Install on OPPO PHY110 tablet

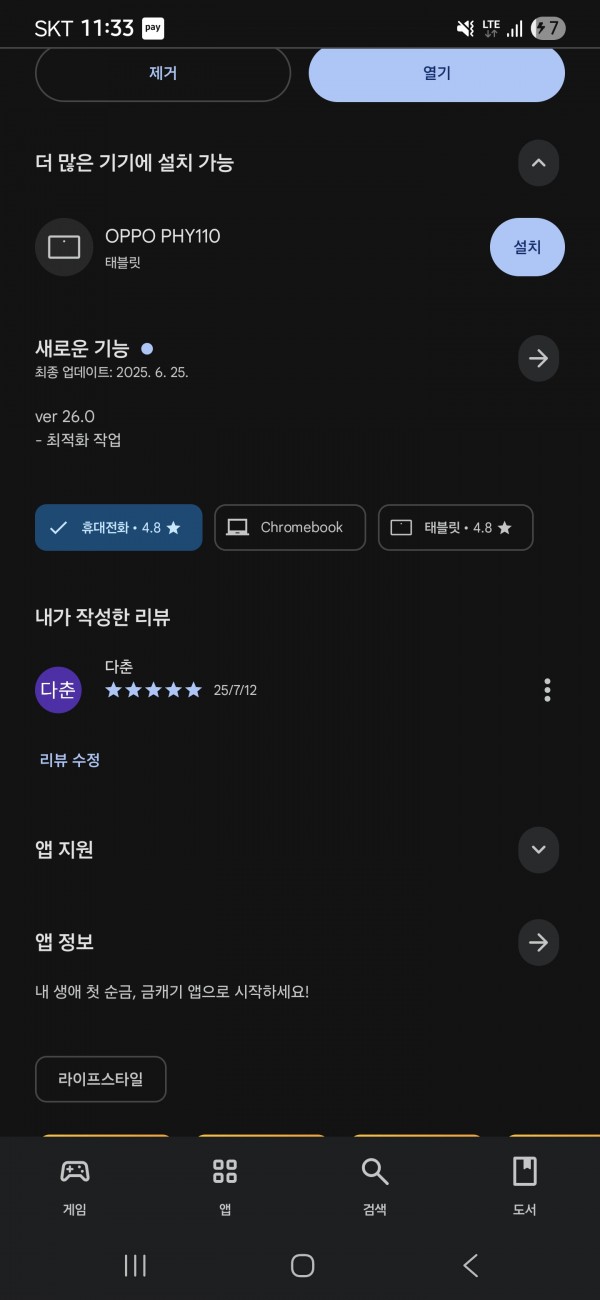pos(527,247)
